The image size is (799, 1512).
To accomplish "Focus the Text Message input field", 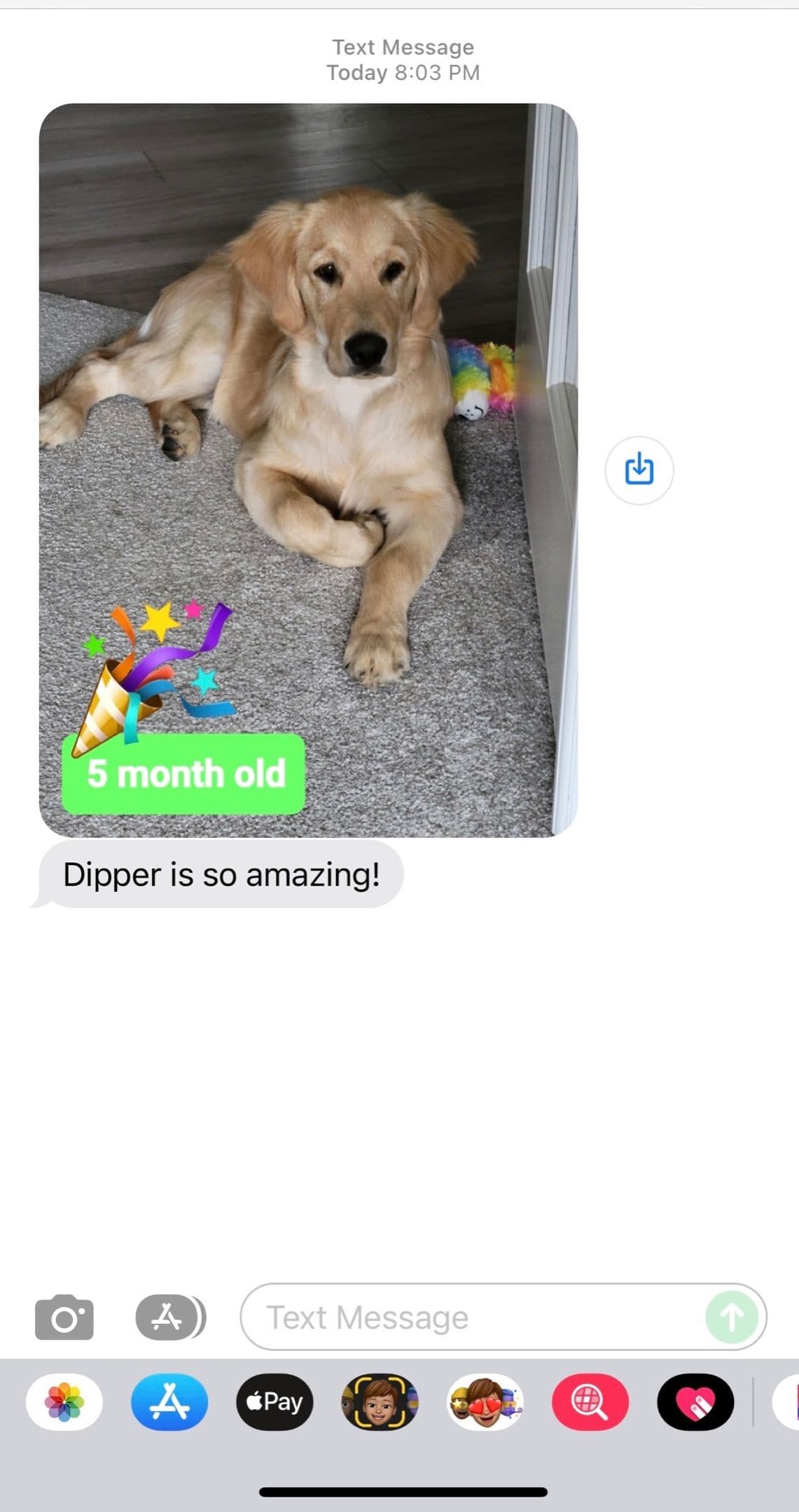I will (x=503, y=1317).
